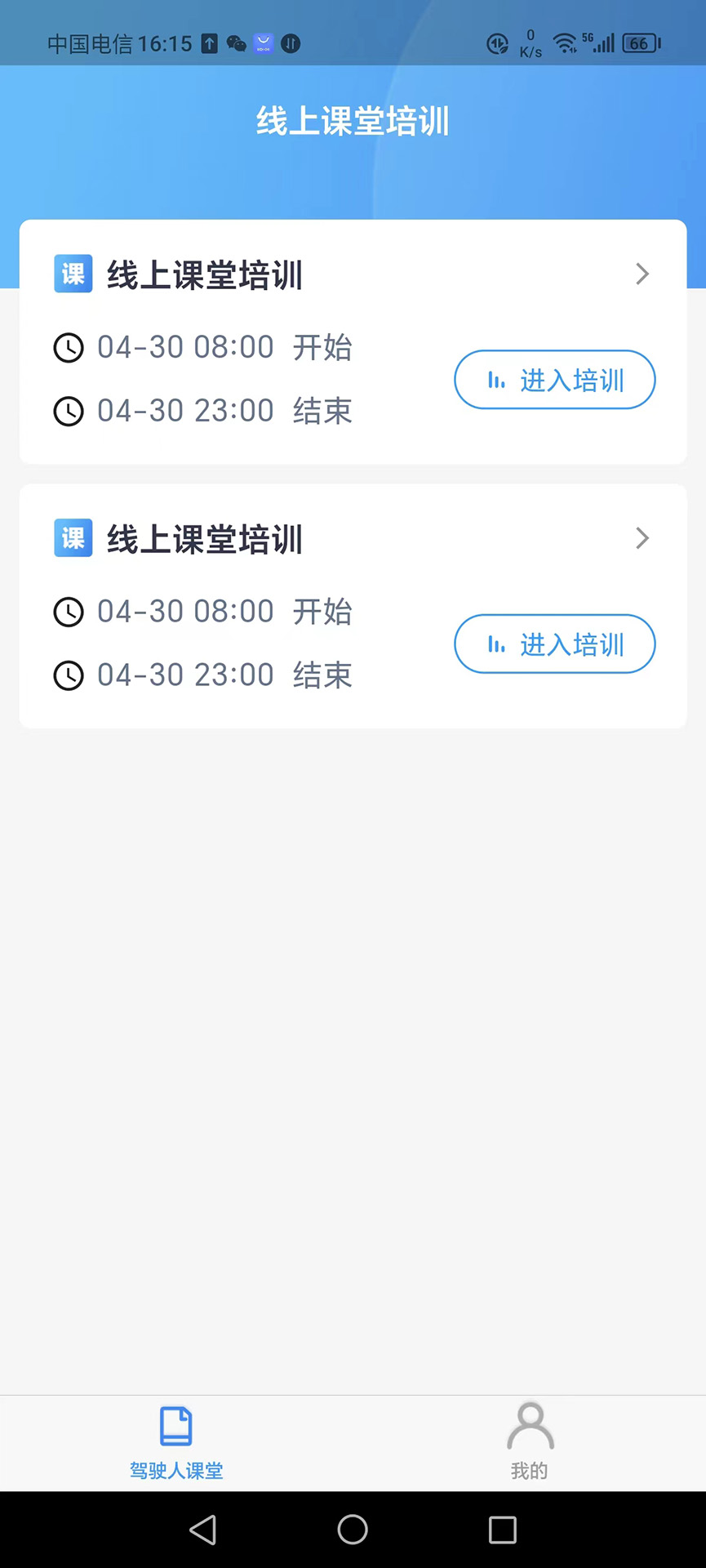Open details with the second card's right arrow
Image resolution: width=706 pixels, height=1568 pixels.
pos(642,538)
